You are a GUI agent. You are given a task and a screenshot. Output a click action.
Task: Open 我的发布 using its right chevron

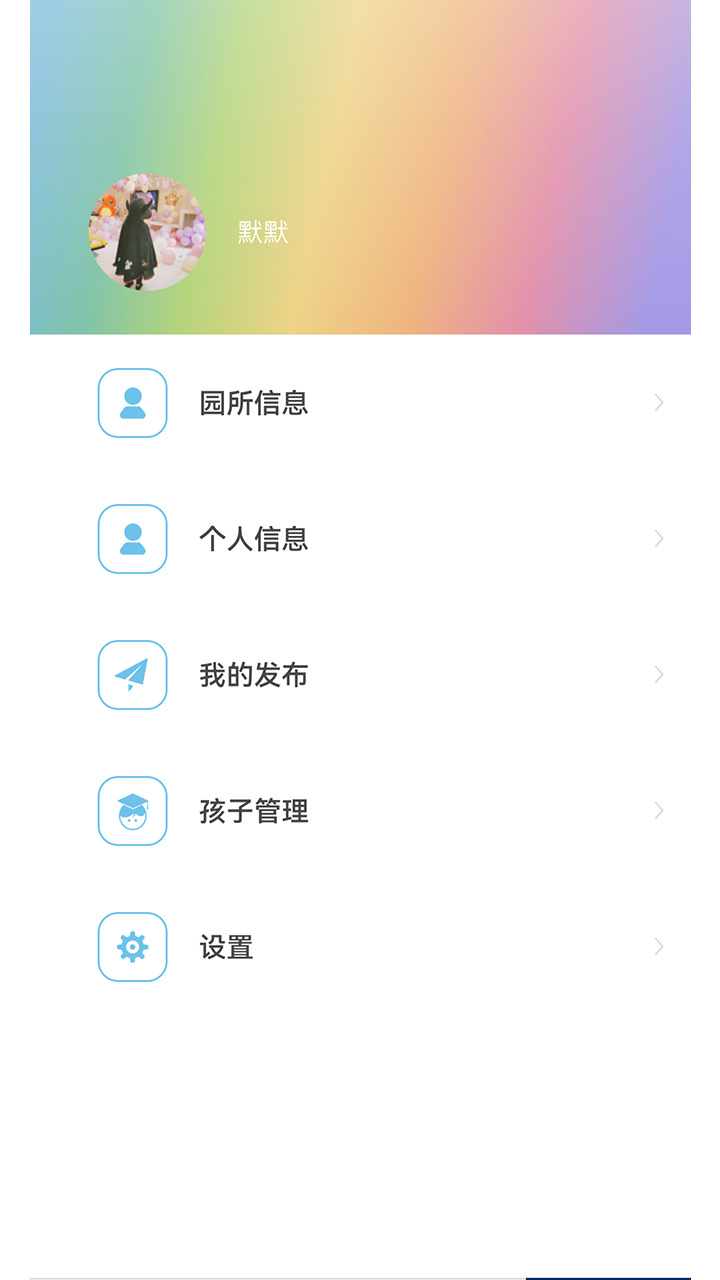pos(658,675)
